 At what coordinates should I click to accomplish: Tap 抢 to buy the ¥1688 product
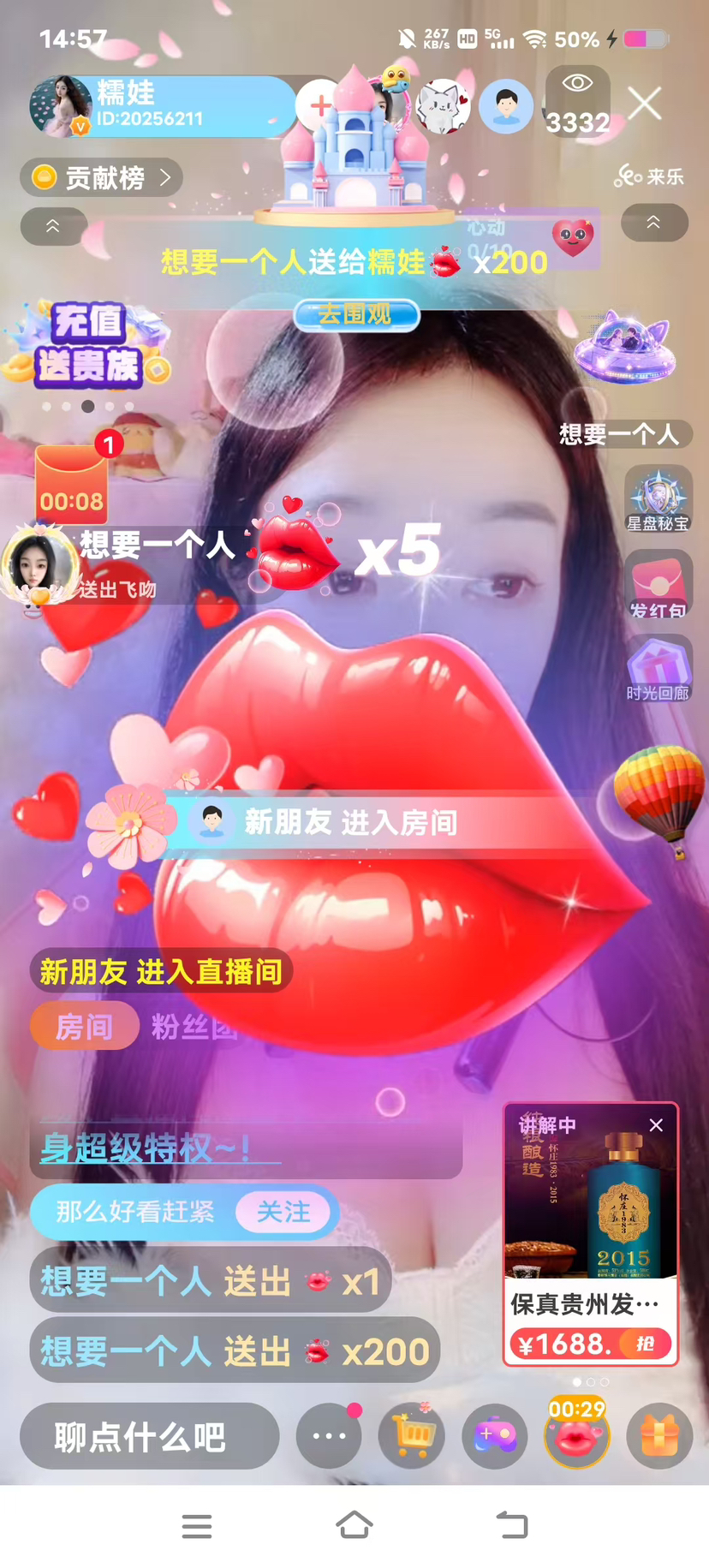(645, 1344)
